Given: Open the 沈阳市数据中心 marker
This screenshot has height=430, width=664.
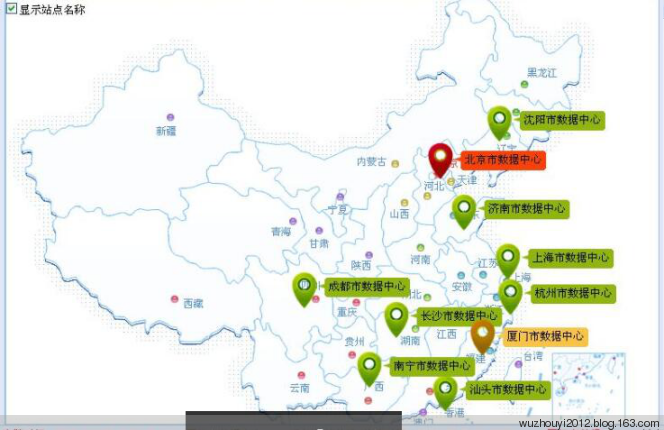Looking at the screenshot, I should pyautogui.click(x=499, y=121).
